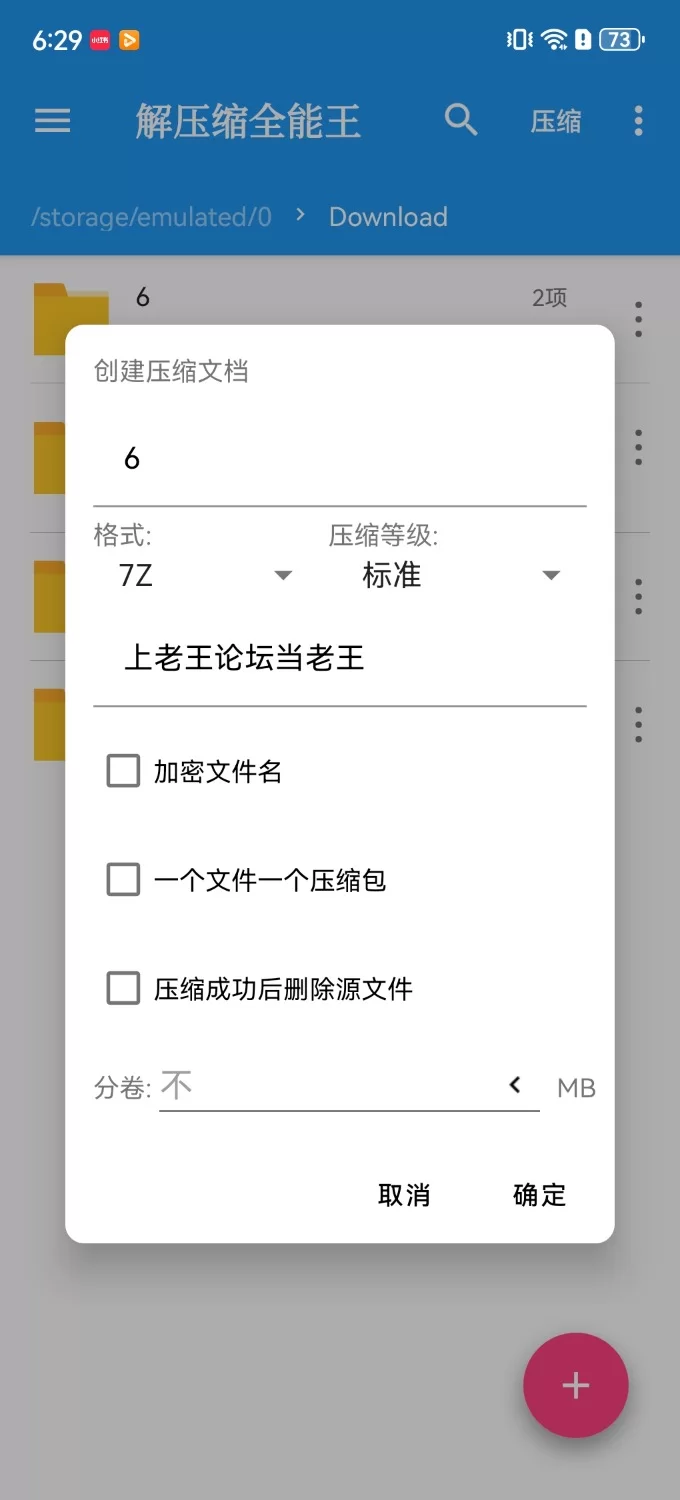Tap the password field with 上老王论坛当老王
Viewport: 680px width, 1500px height.
pyautogui.click(x=339, y=658)
